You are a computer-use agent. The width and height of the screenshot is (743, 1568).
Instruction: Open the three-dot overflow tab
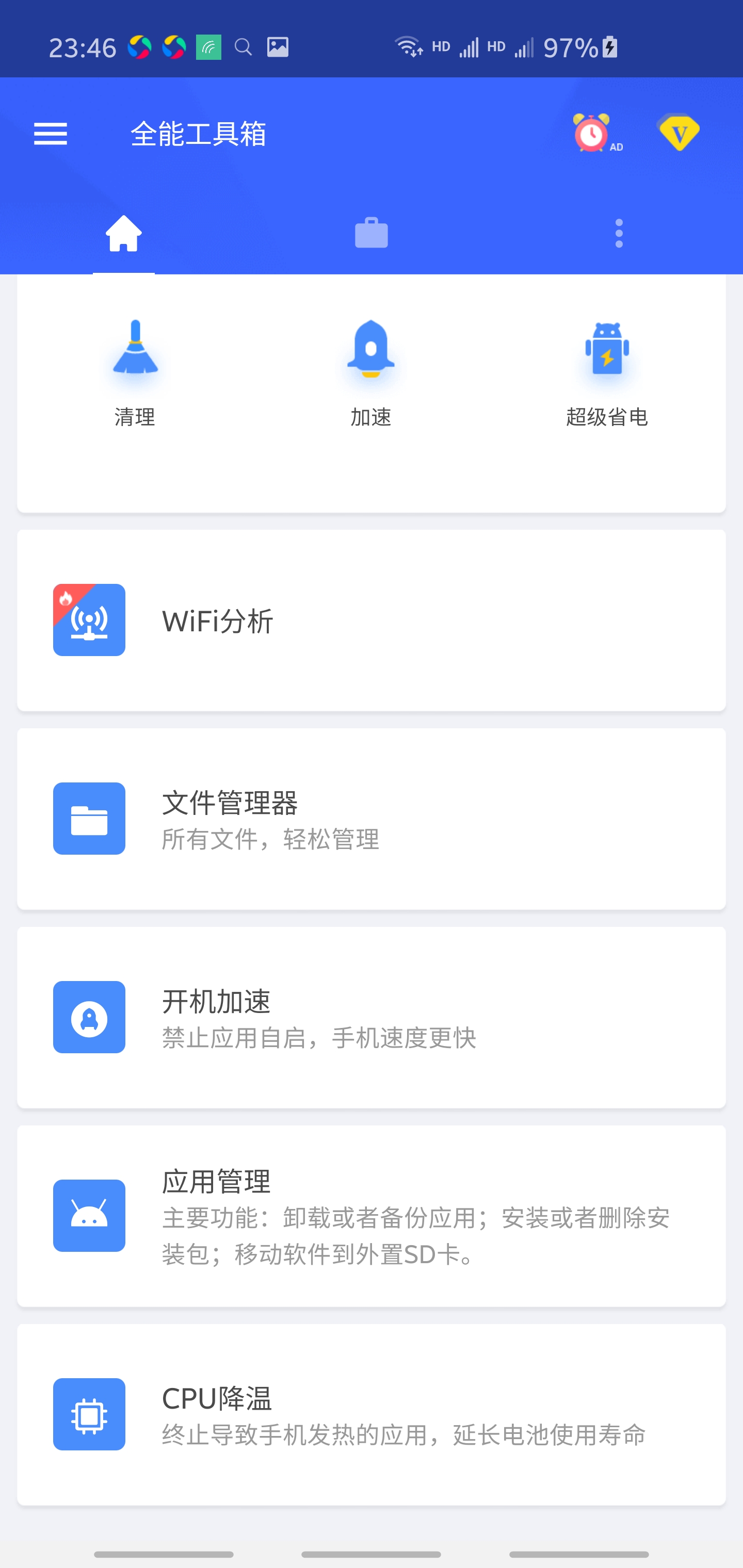(618, 233)
